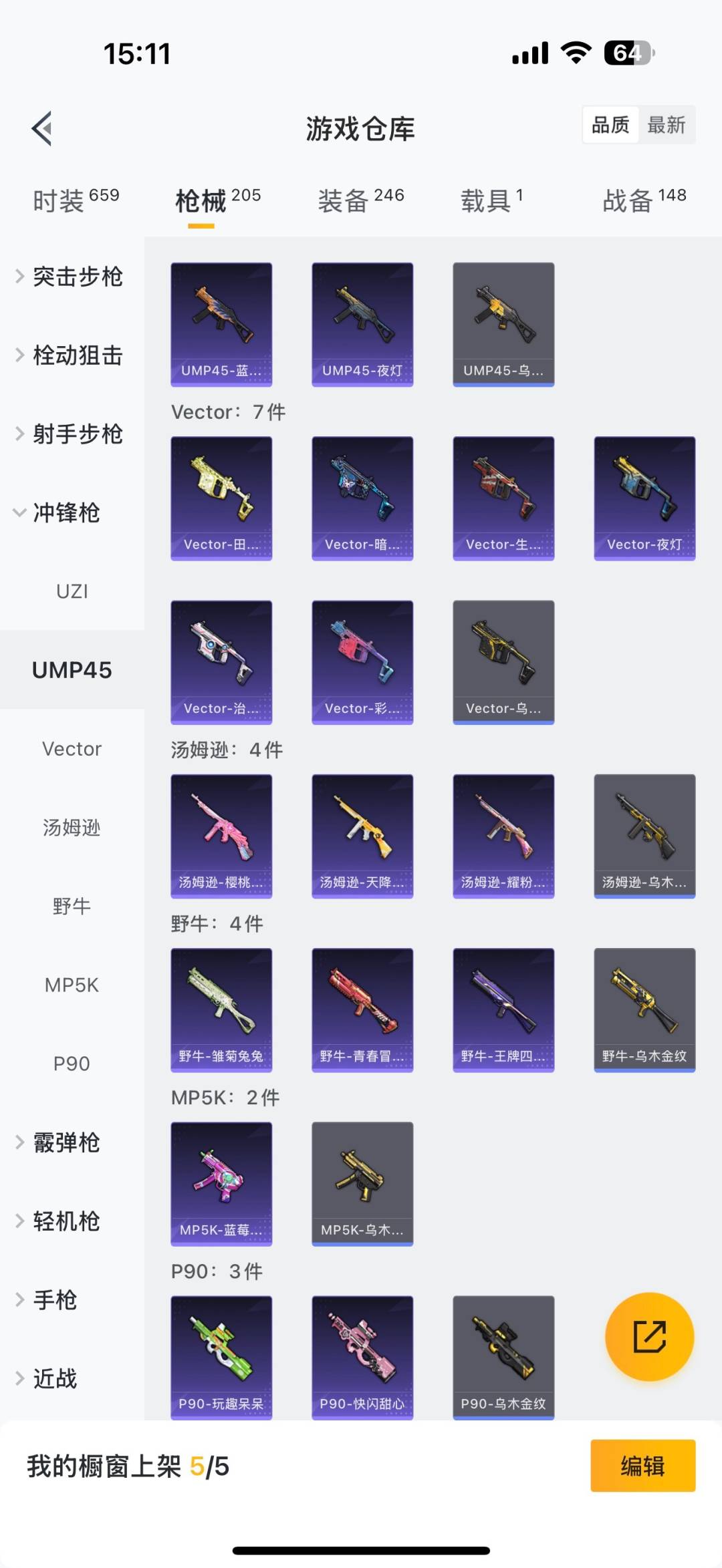Image resolution: width=722 pixels, height=1568 pixels.
Task: Select the 品质 sorting mode
Action: [x=609, y=125]
